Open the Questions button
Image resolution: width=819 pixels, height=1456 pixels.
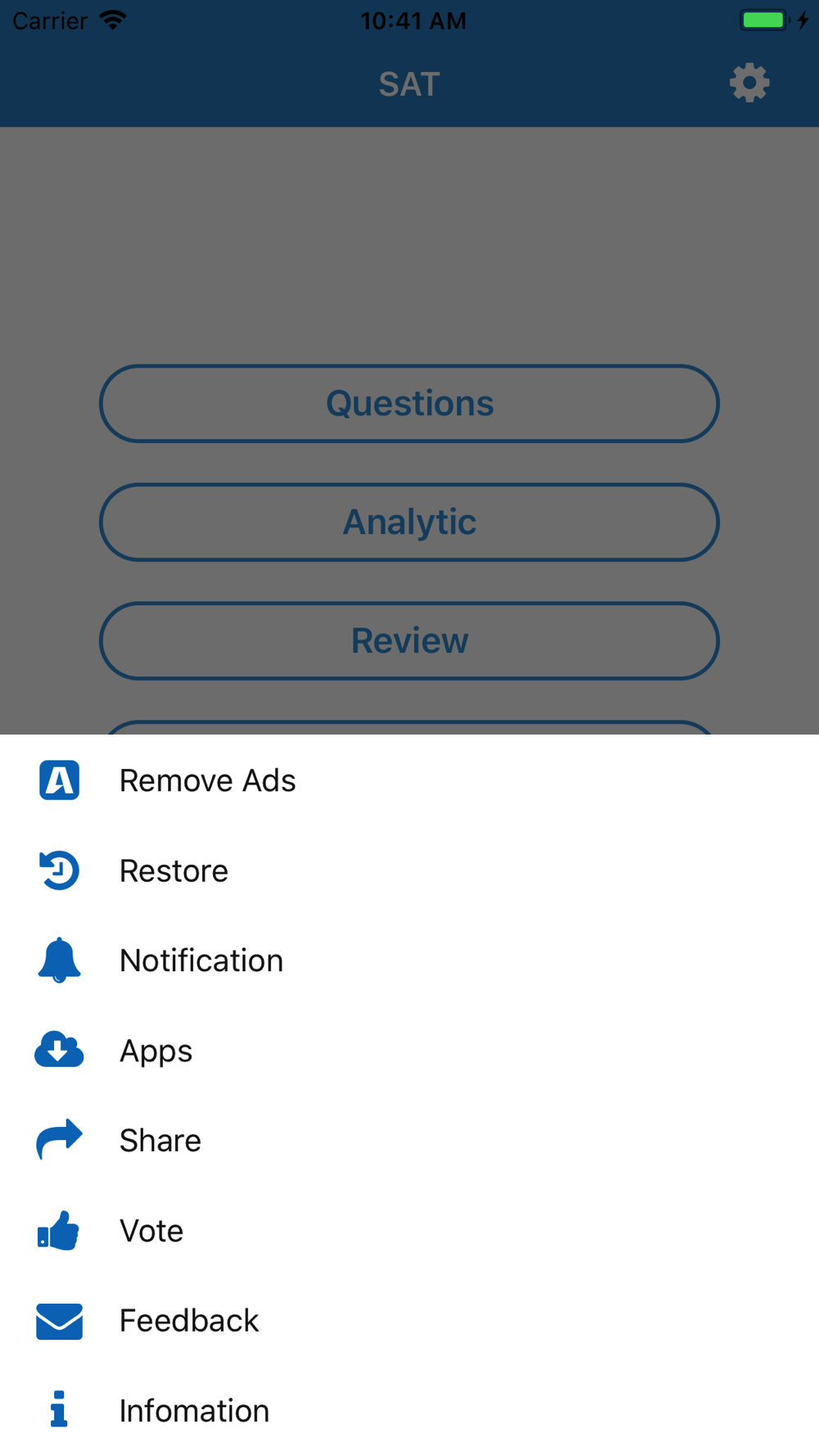pyautogui.click(x=409, y=404)
